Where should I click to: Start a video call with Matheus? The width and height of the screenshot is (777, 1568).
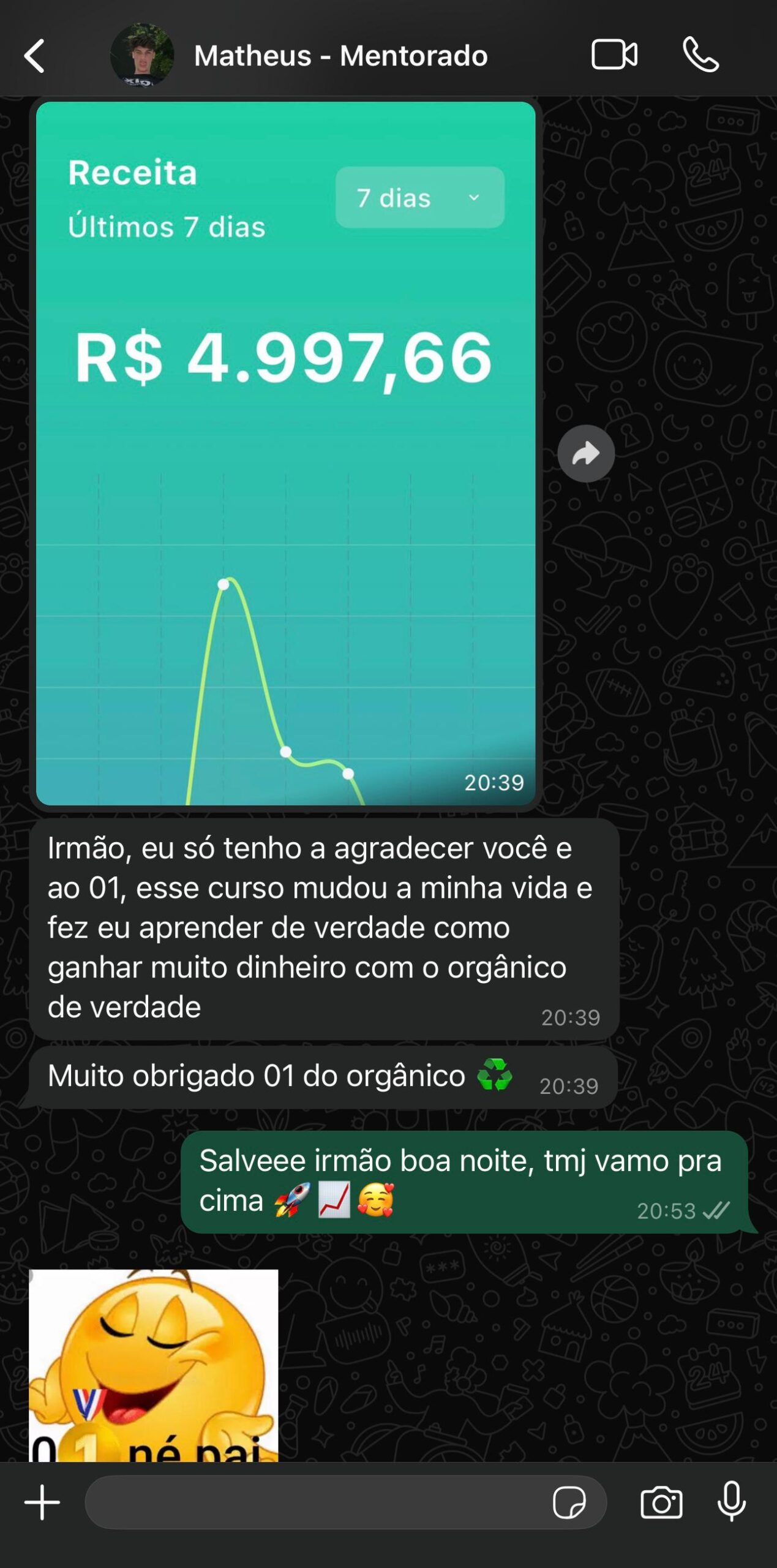point(614,55)
